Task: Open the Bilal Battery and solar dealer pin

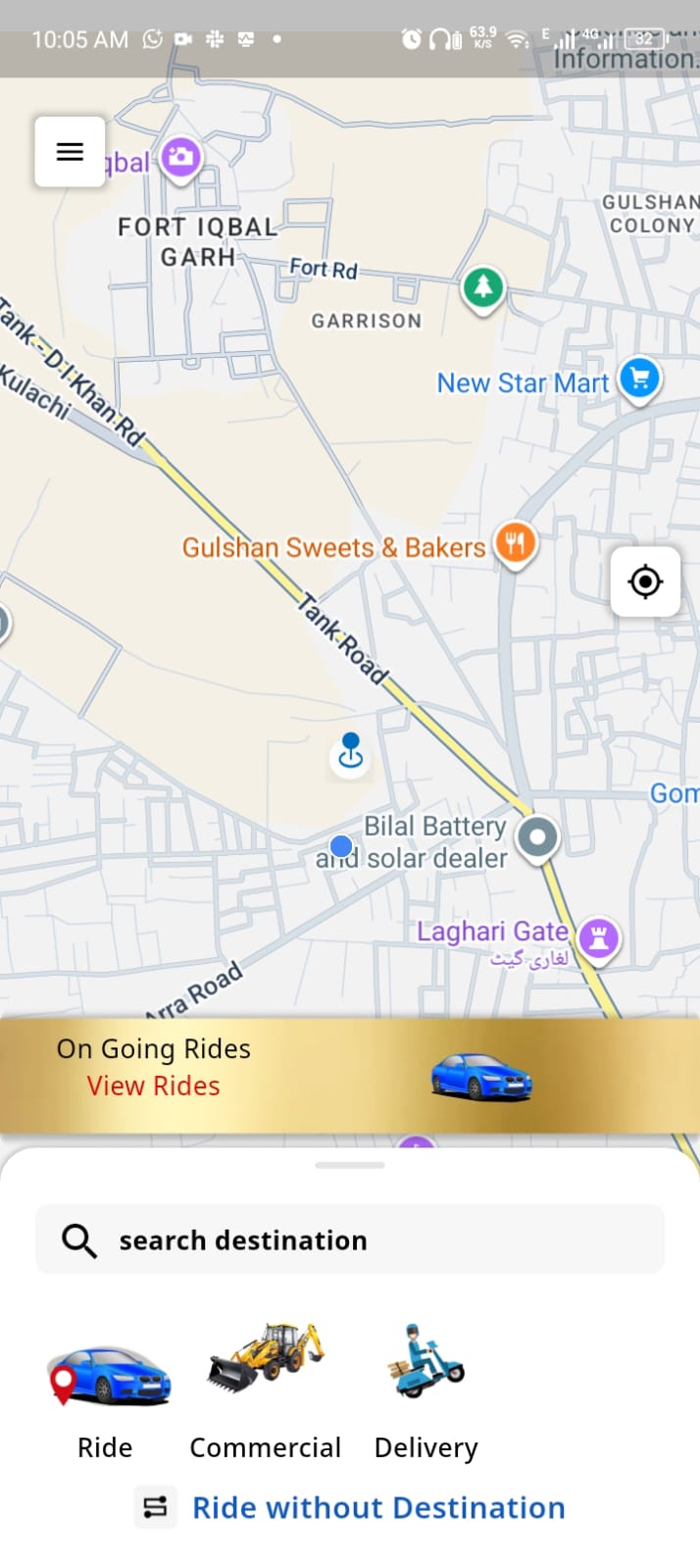Action: [537, 838]
